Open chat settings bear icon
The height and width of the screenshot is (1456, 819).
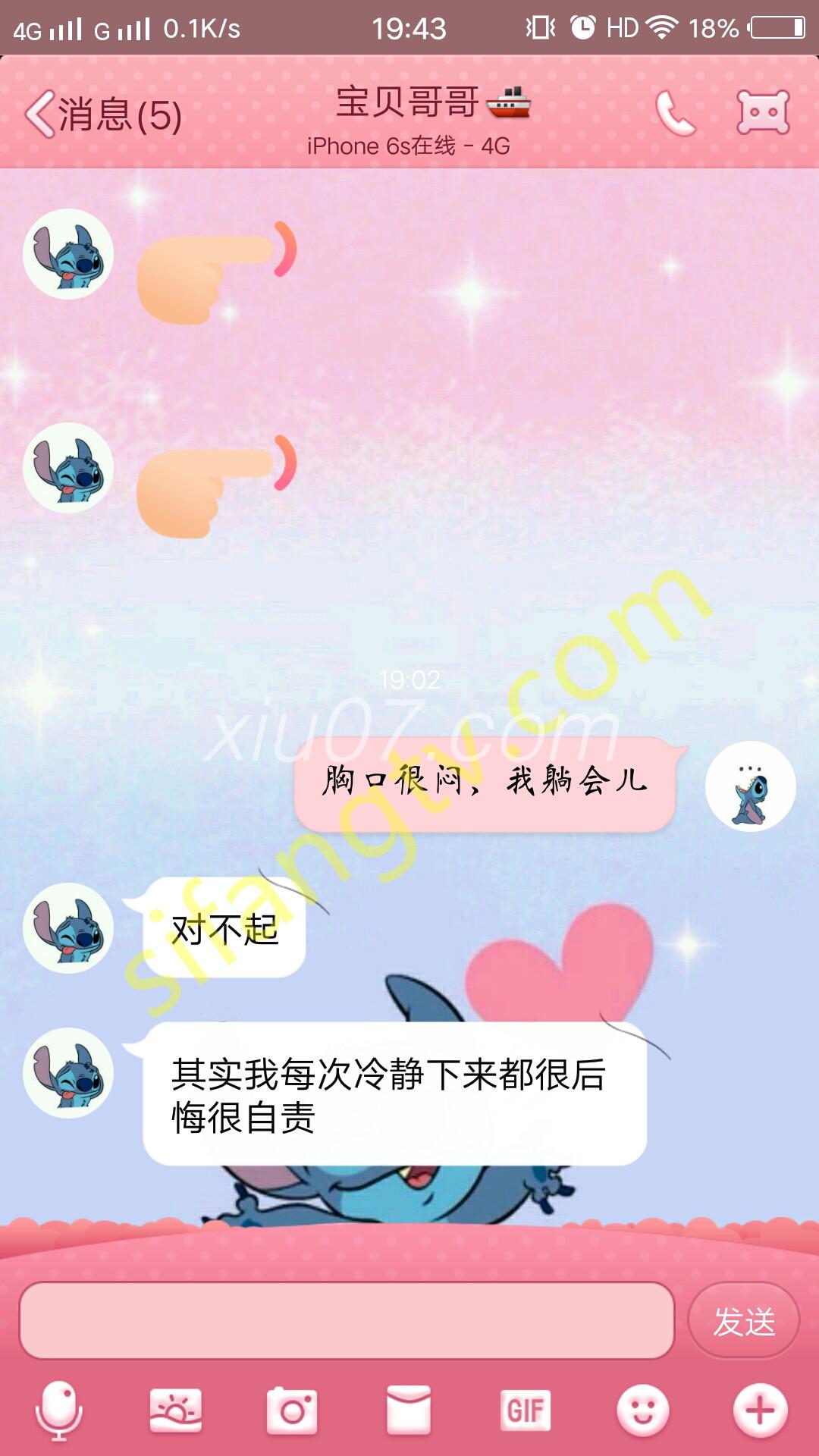pos(763,113)
